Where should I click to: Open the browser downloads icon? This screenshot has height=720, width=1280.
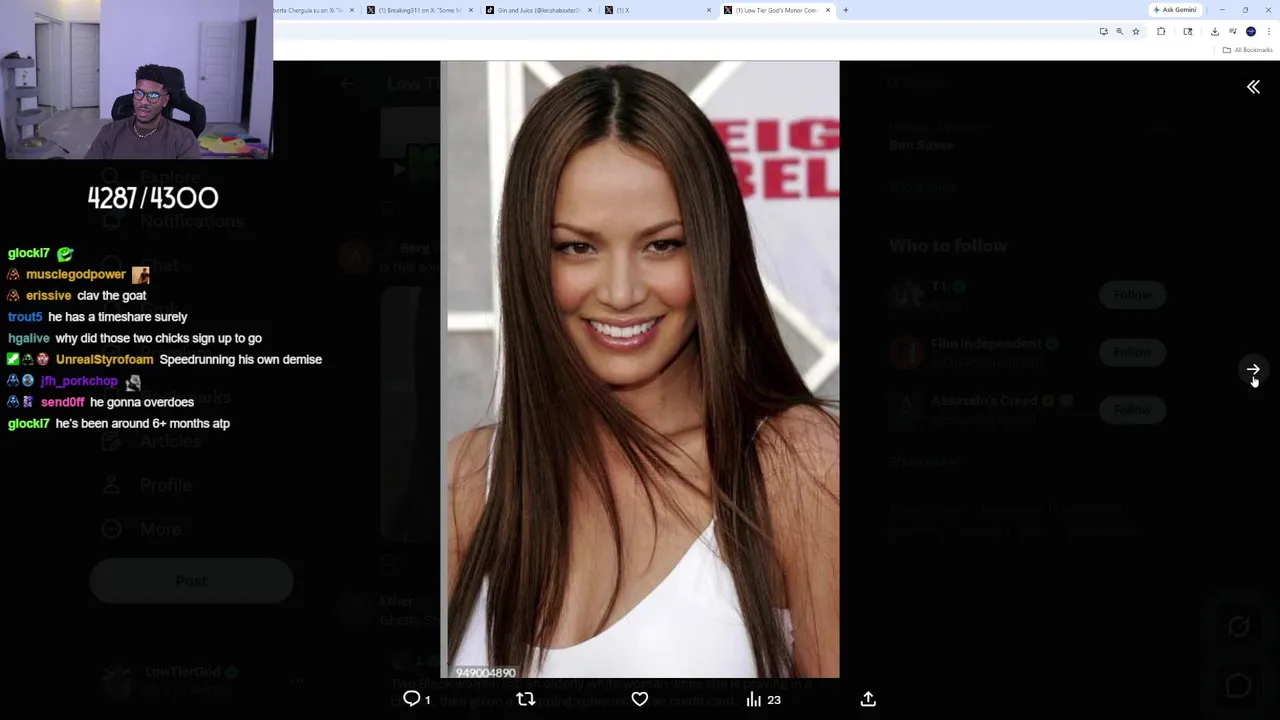(1214, 32)
